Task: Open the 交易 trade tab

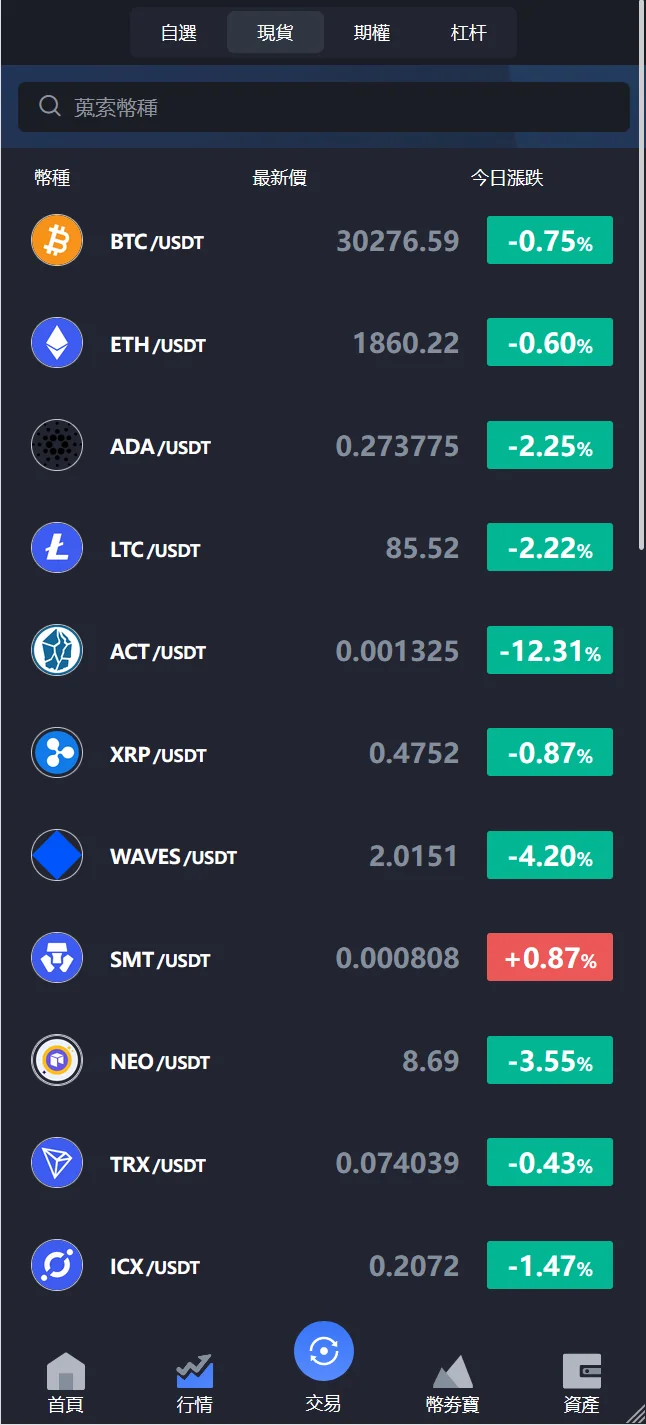Action: 323,1365
